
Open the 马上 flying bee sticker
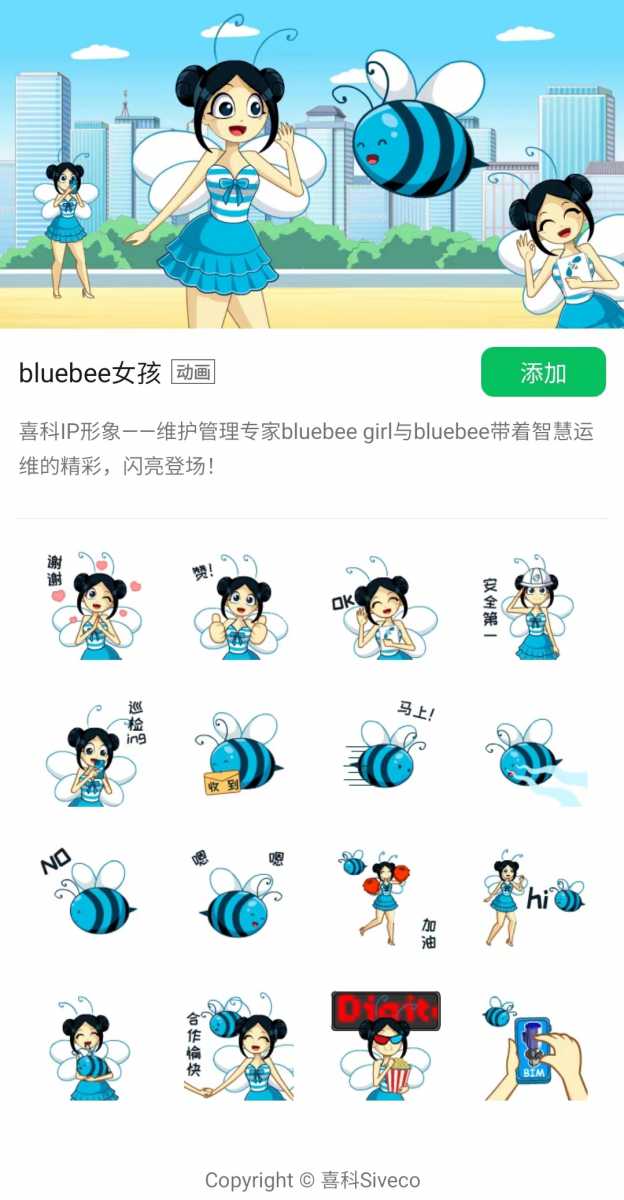(x=385, y=754)
